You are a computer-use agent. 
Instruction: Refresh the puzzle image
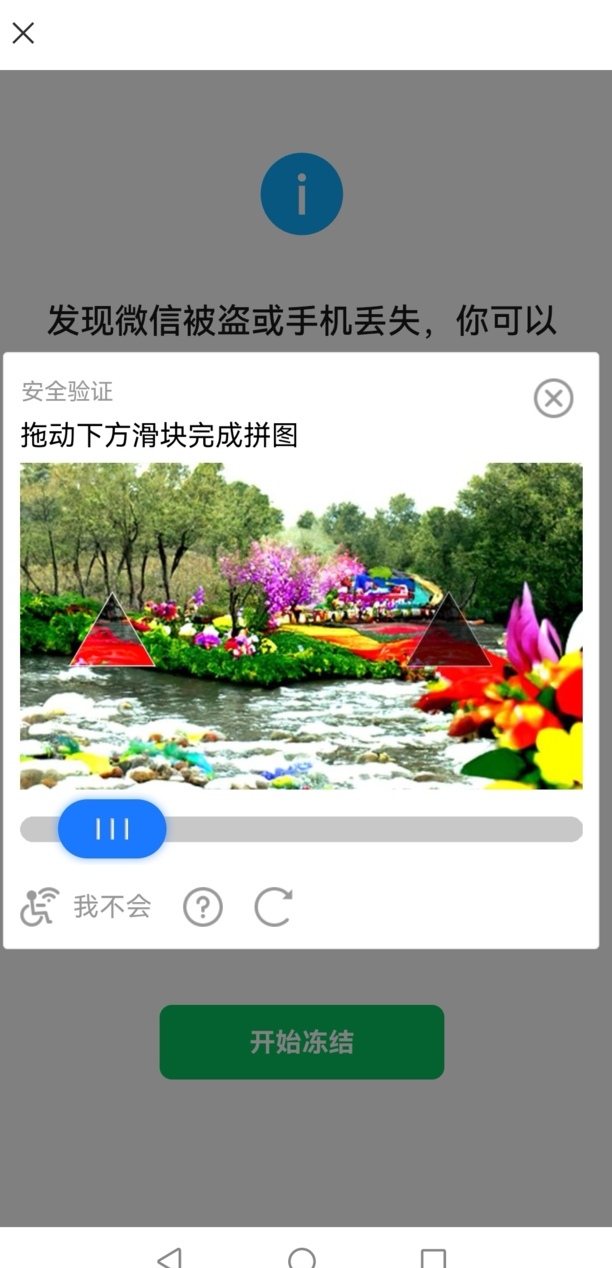click(273, 907)
